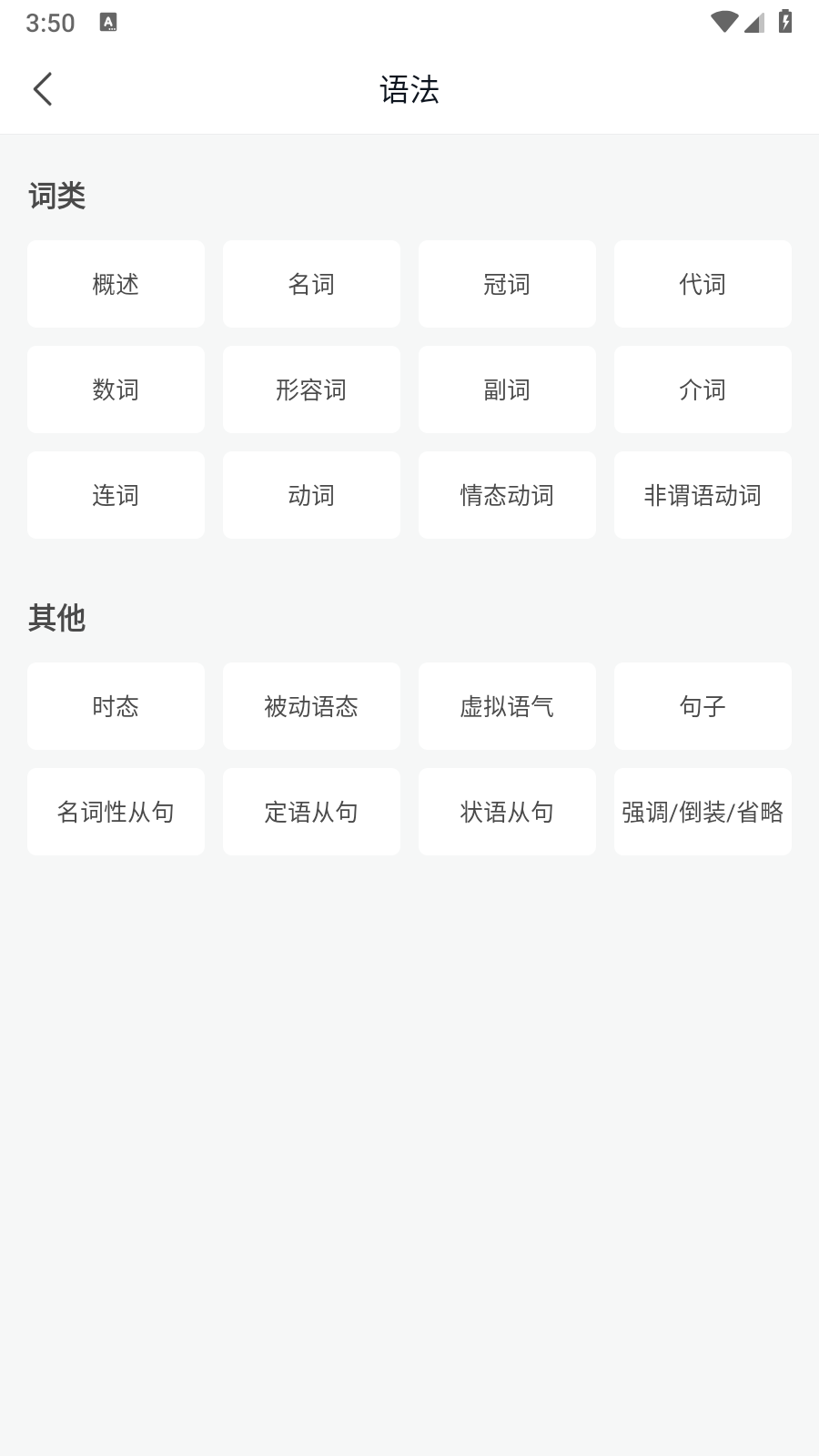Select the 副词 tile
This screenshot has height=1456, width=819.
coord(507,389)
